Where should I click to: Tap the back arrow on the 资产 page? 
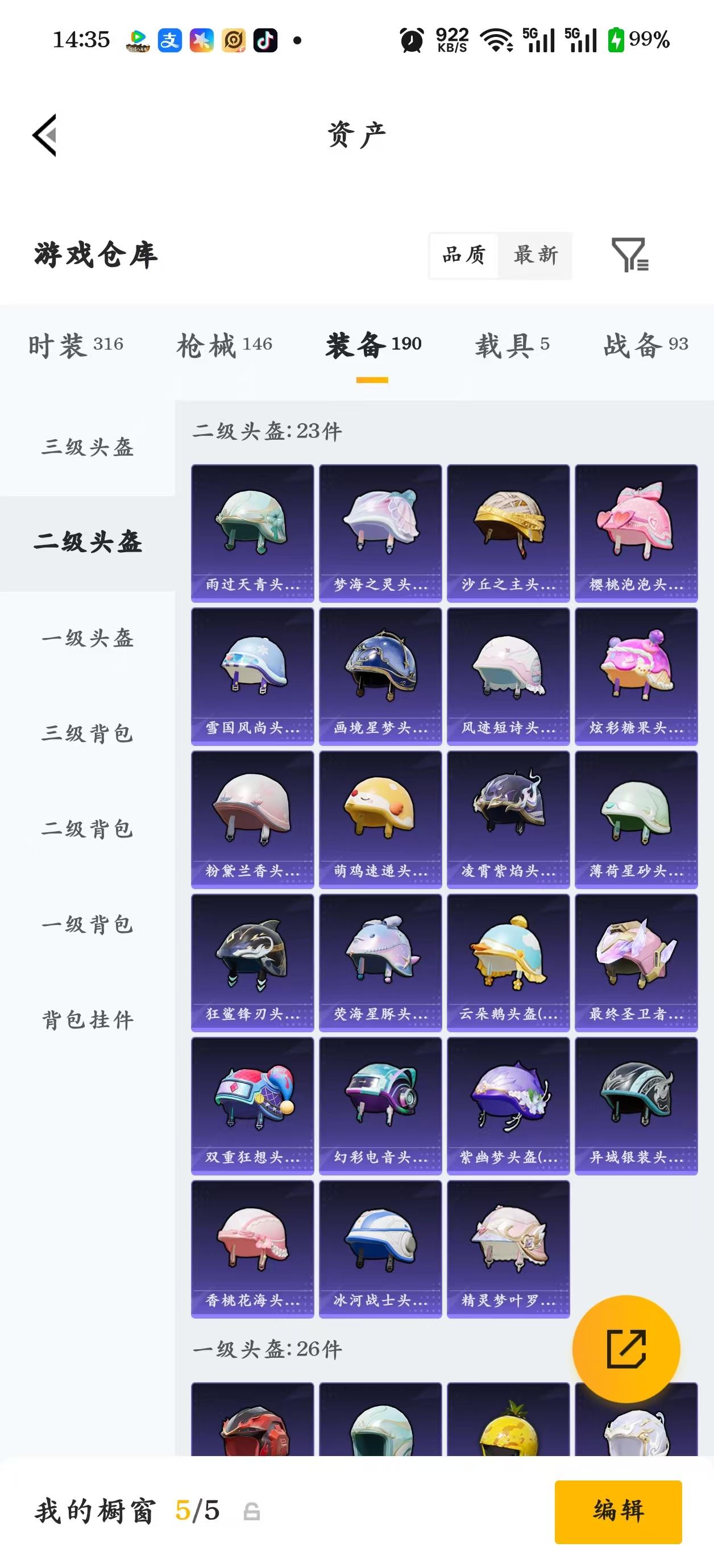click(x=45, y=135)
